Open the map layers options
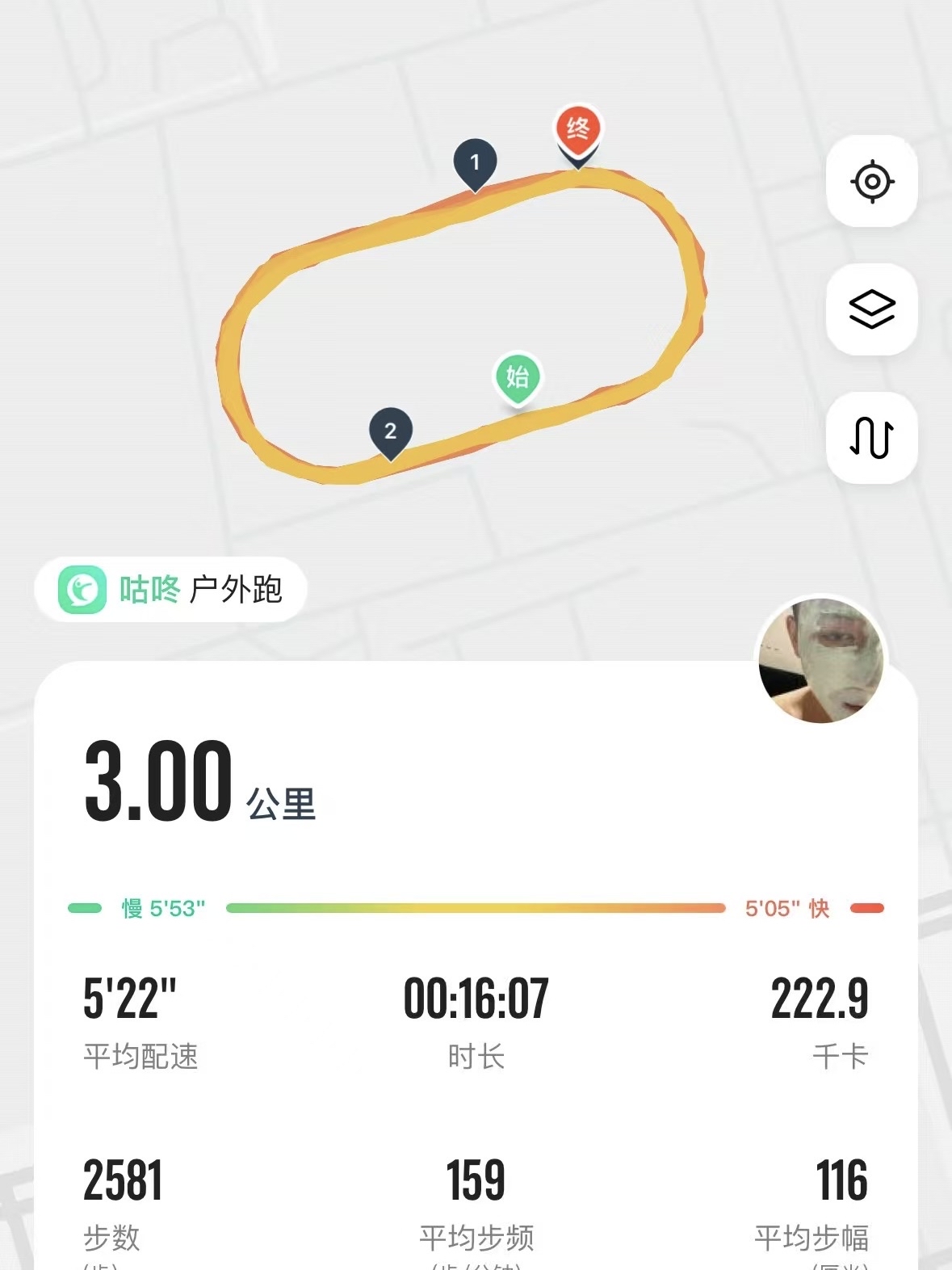This screenshot has height=1270, width=952. pyautogui.click(x=872, y=309)
